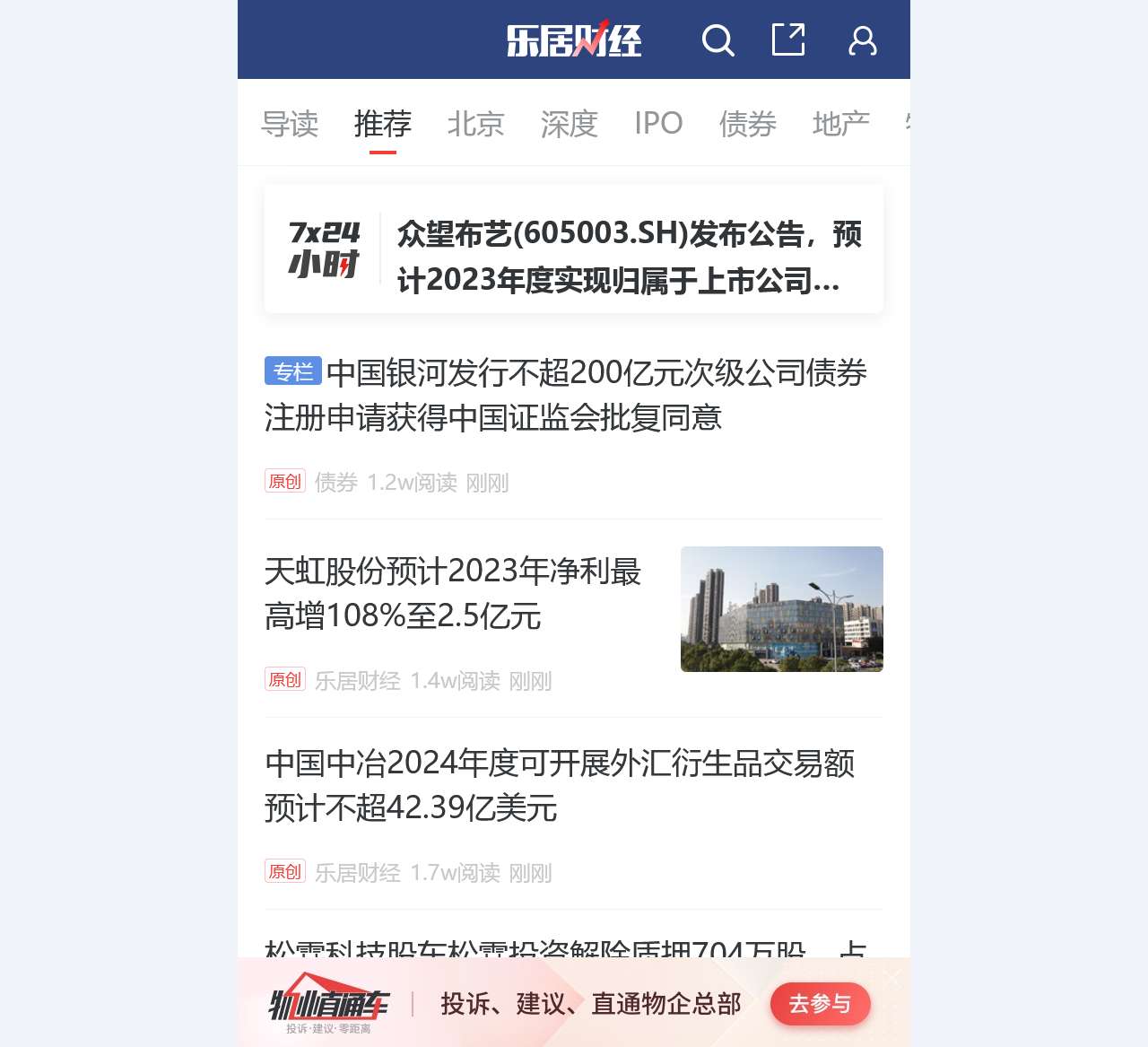
Task: Tap the 去参与 button
Action: coord(820,1004)
